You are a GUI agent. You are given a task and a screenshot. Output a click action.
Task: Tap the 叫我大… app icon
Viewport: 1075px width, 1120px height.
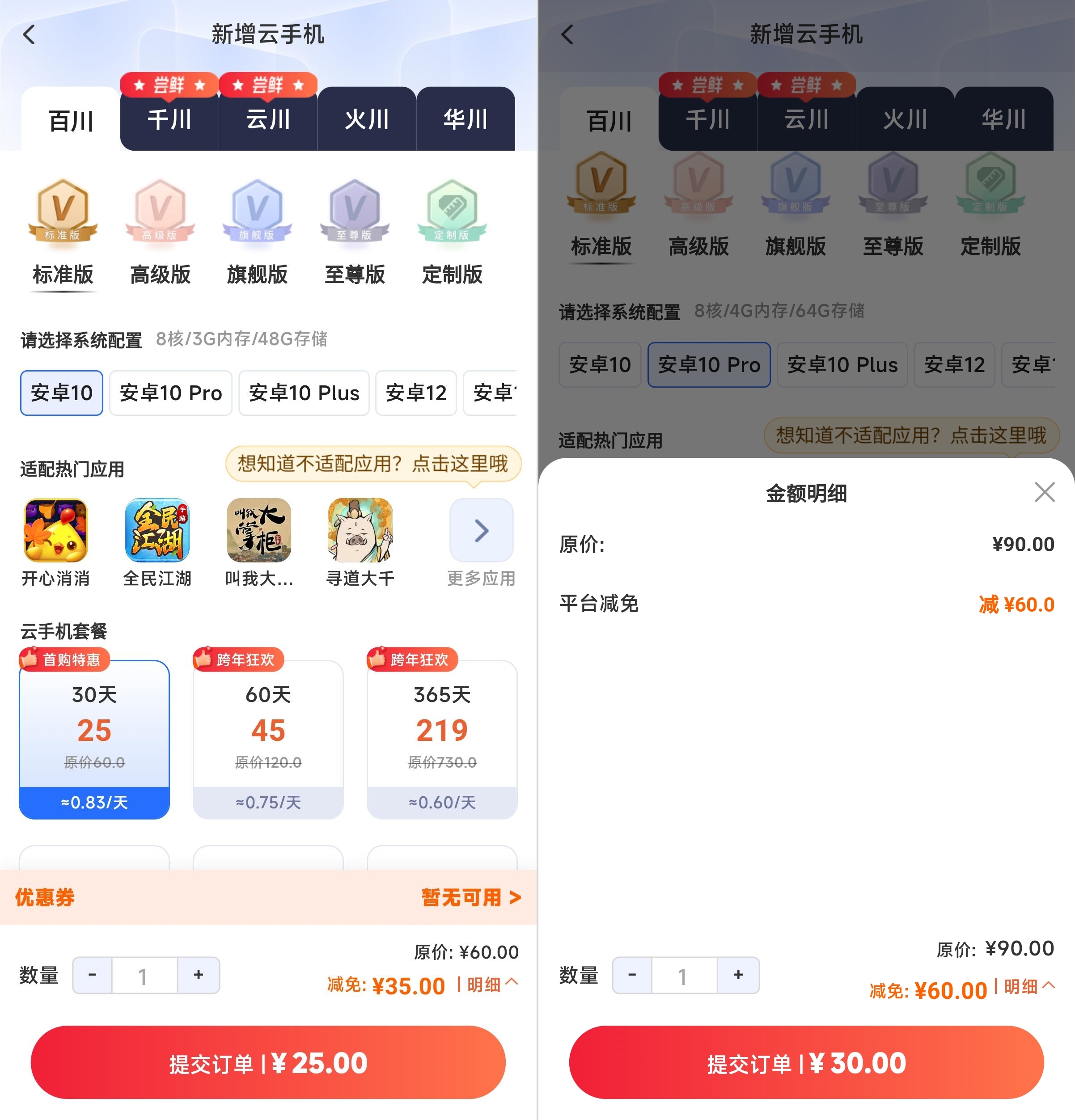(259, 530)
